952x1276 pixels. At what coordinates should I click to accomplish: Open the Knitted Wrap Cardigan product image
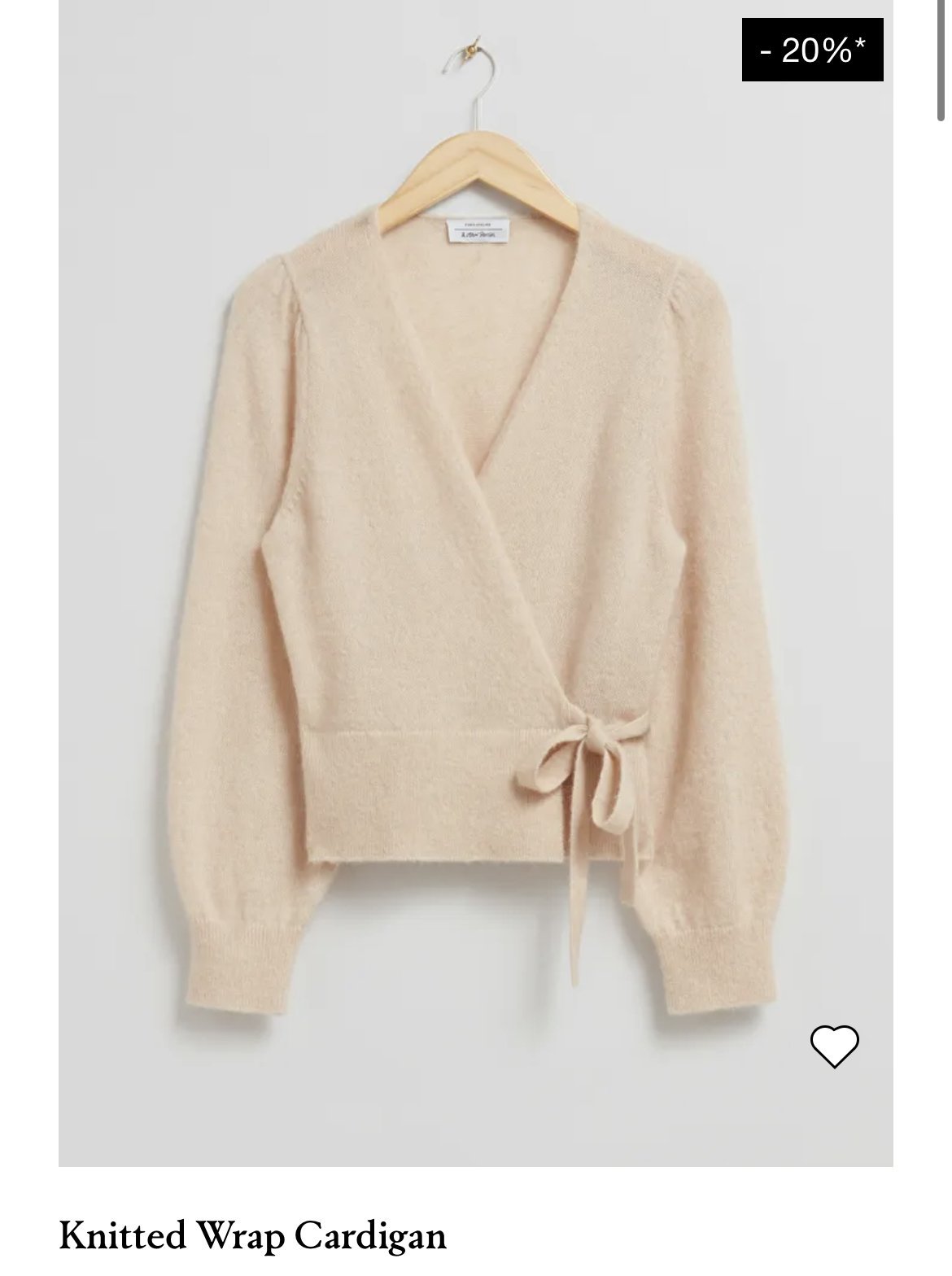coord(475,570)
